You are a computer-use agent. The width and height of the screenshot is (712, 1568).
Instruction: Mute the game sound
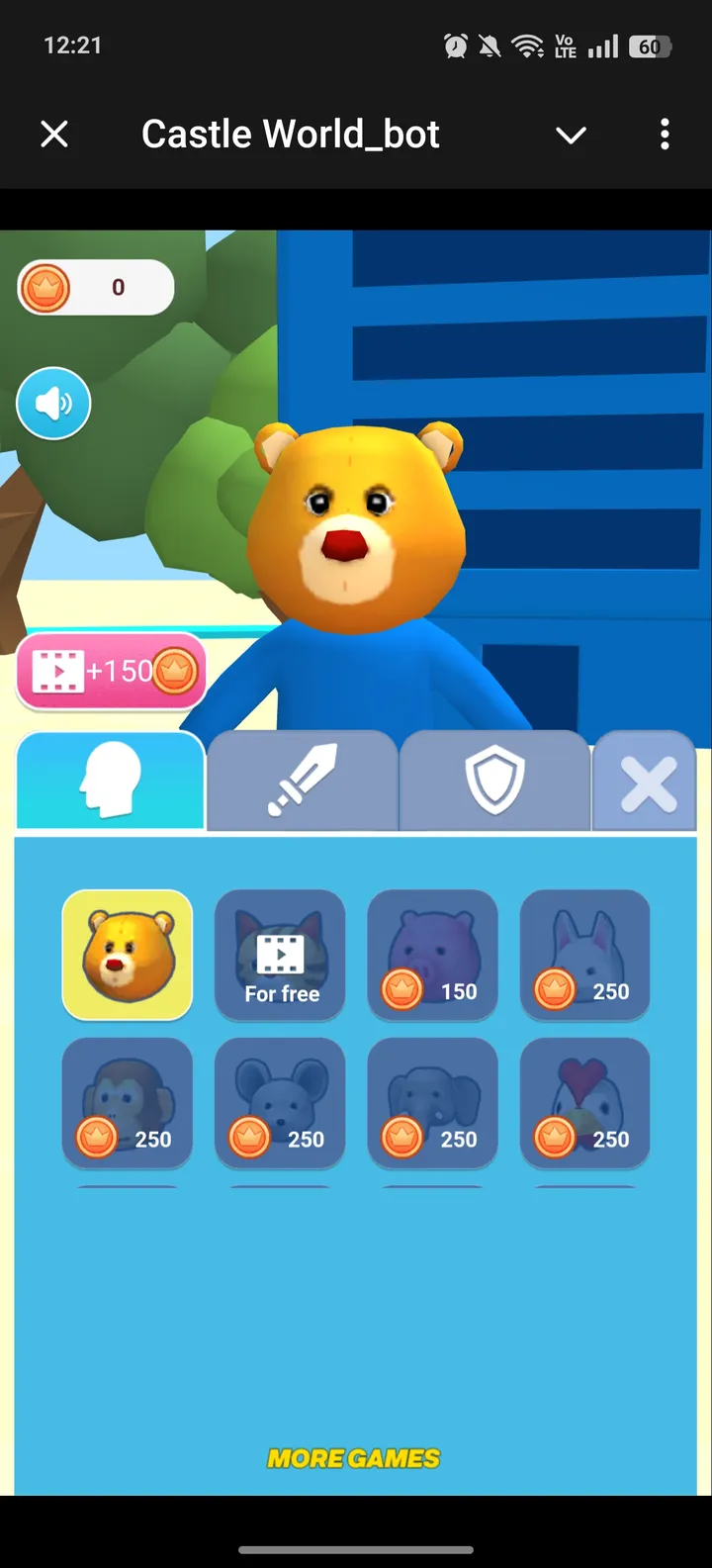pyautogui.click(x=53, y=404)
